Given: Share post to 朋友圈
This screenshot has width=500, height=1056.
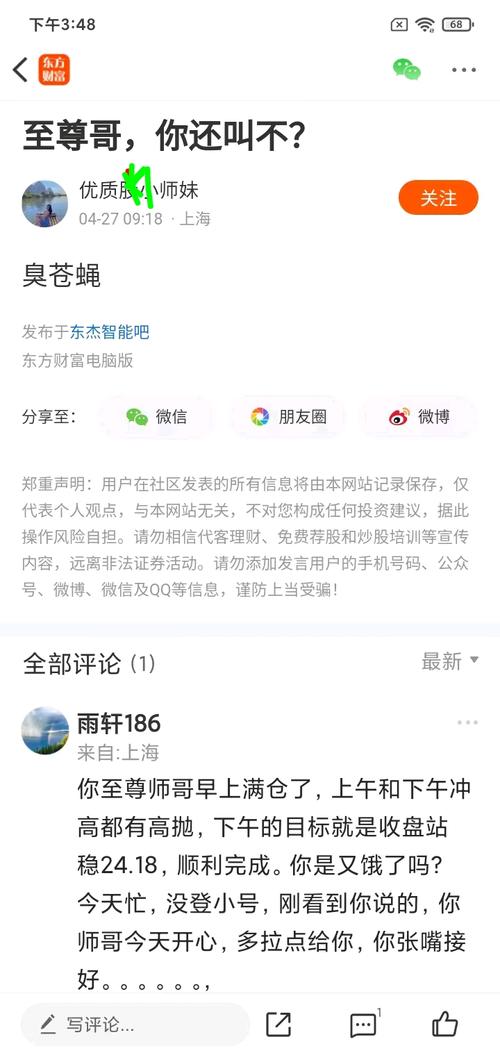Looking at the screenshot, I should tap(288, 417).
